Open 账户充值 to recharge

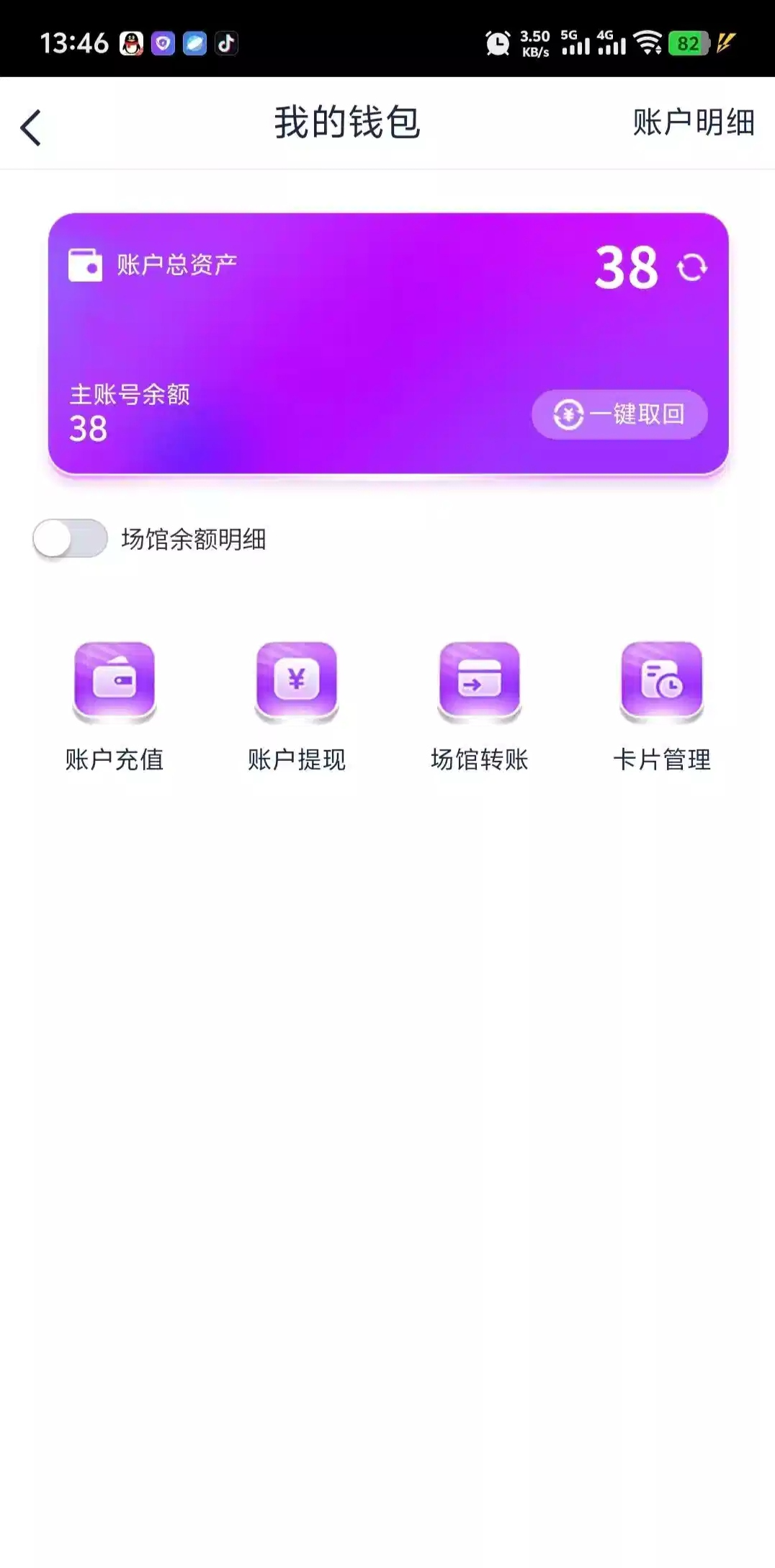(115, 706)
